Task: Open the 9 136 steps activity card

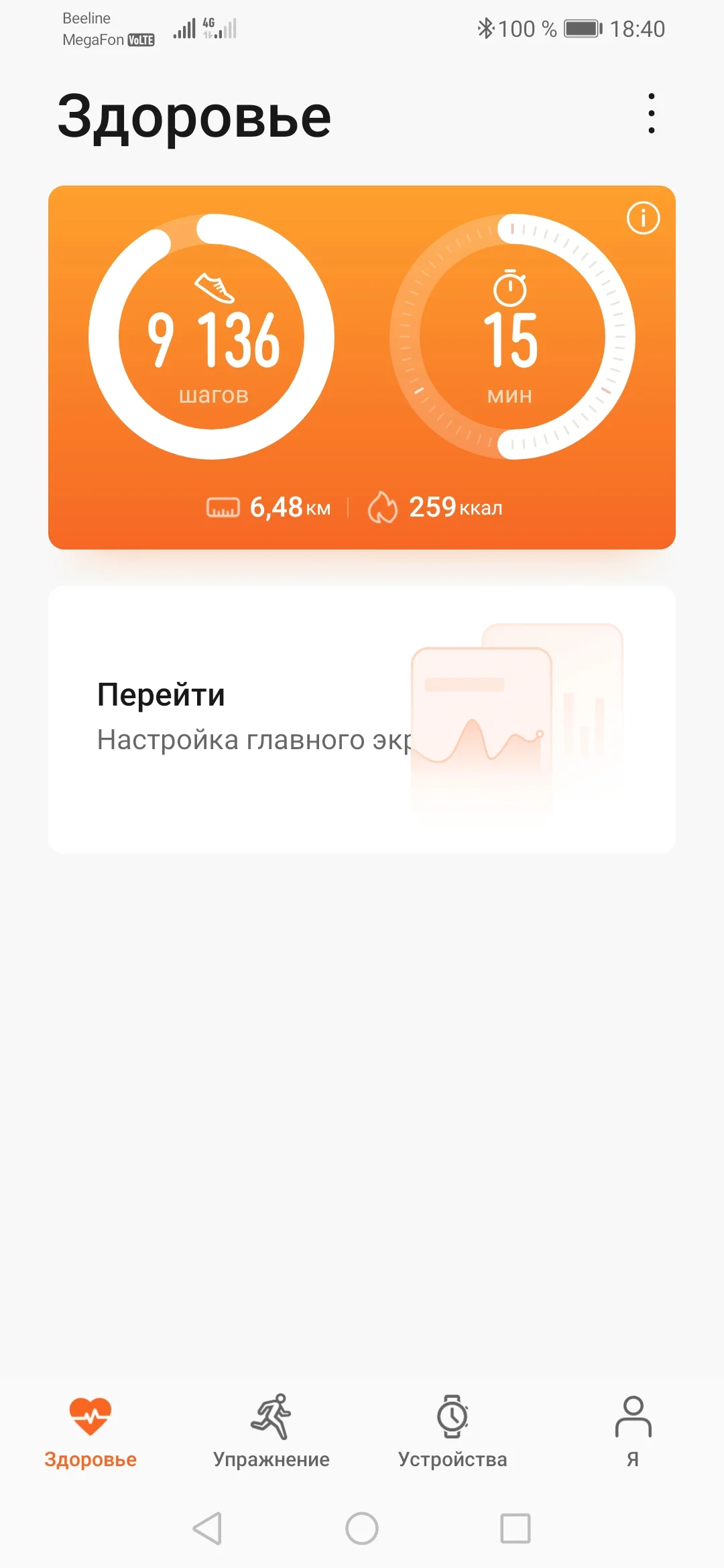Action: (x=212, y=337)
